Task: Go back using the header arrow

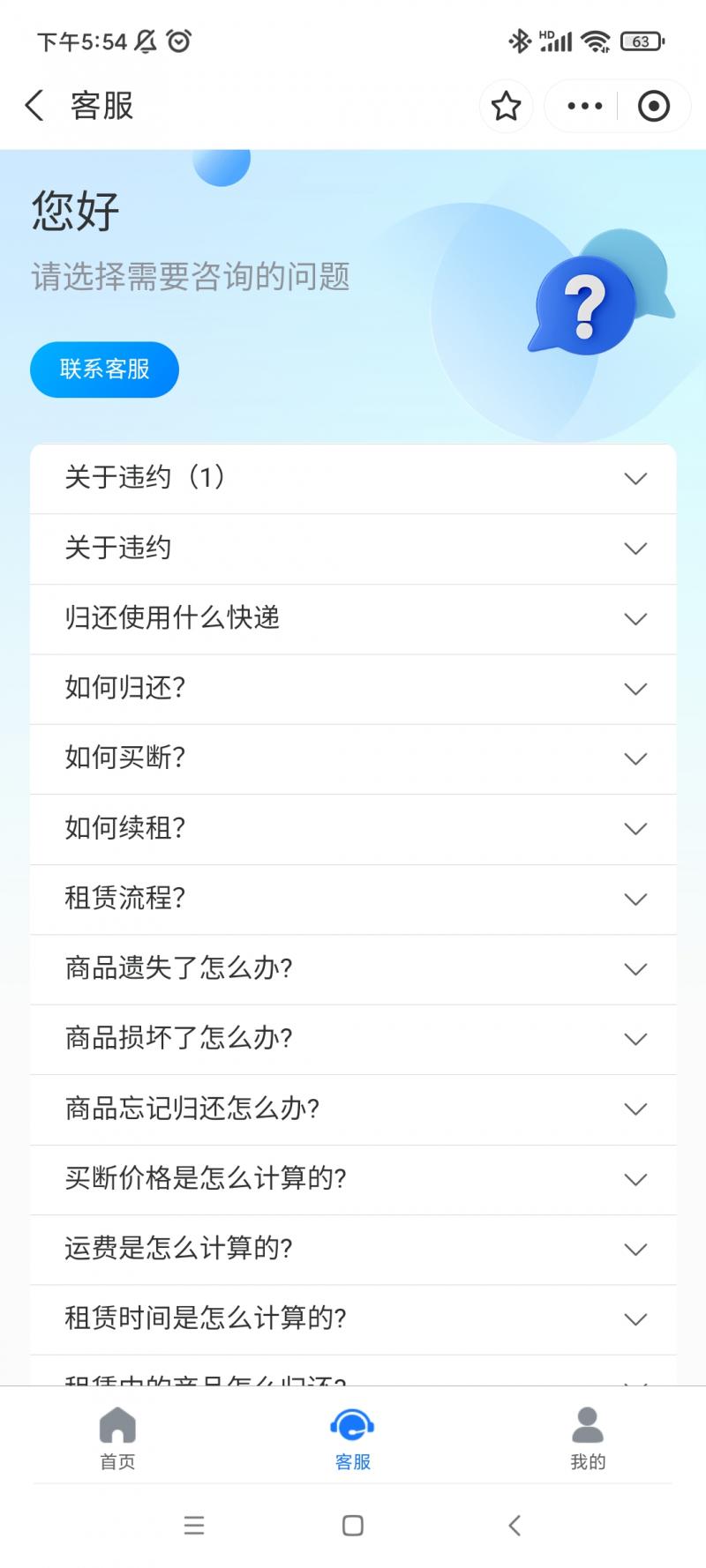Action: tap(34, 106)
